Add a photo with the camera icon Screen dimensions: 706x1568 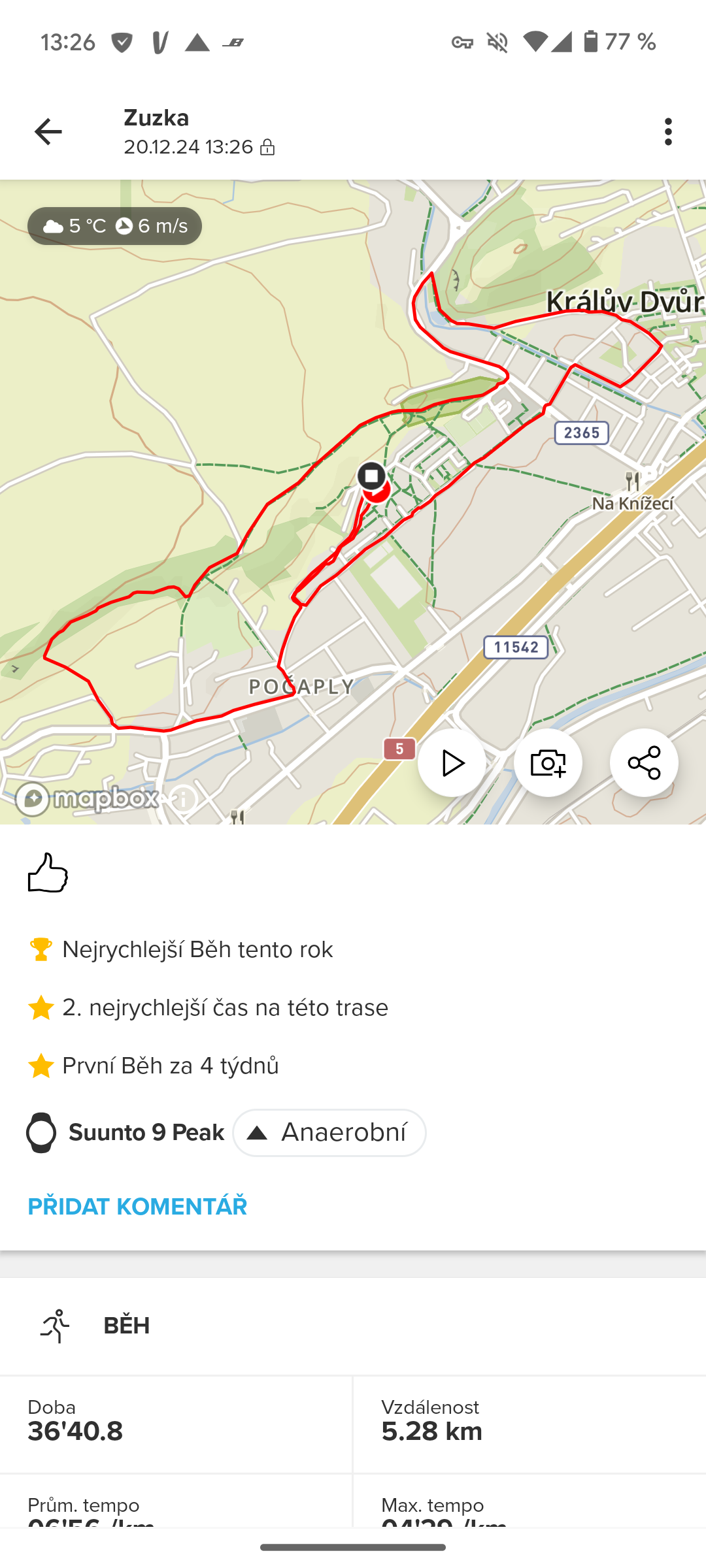coord(548,762)
